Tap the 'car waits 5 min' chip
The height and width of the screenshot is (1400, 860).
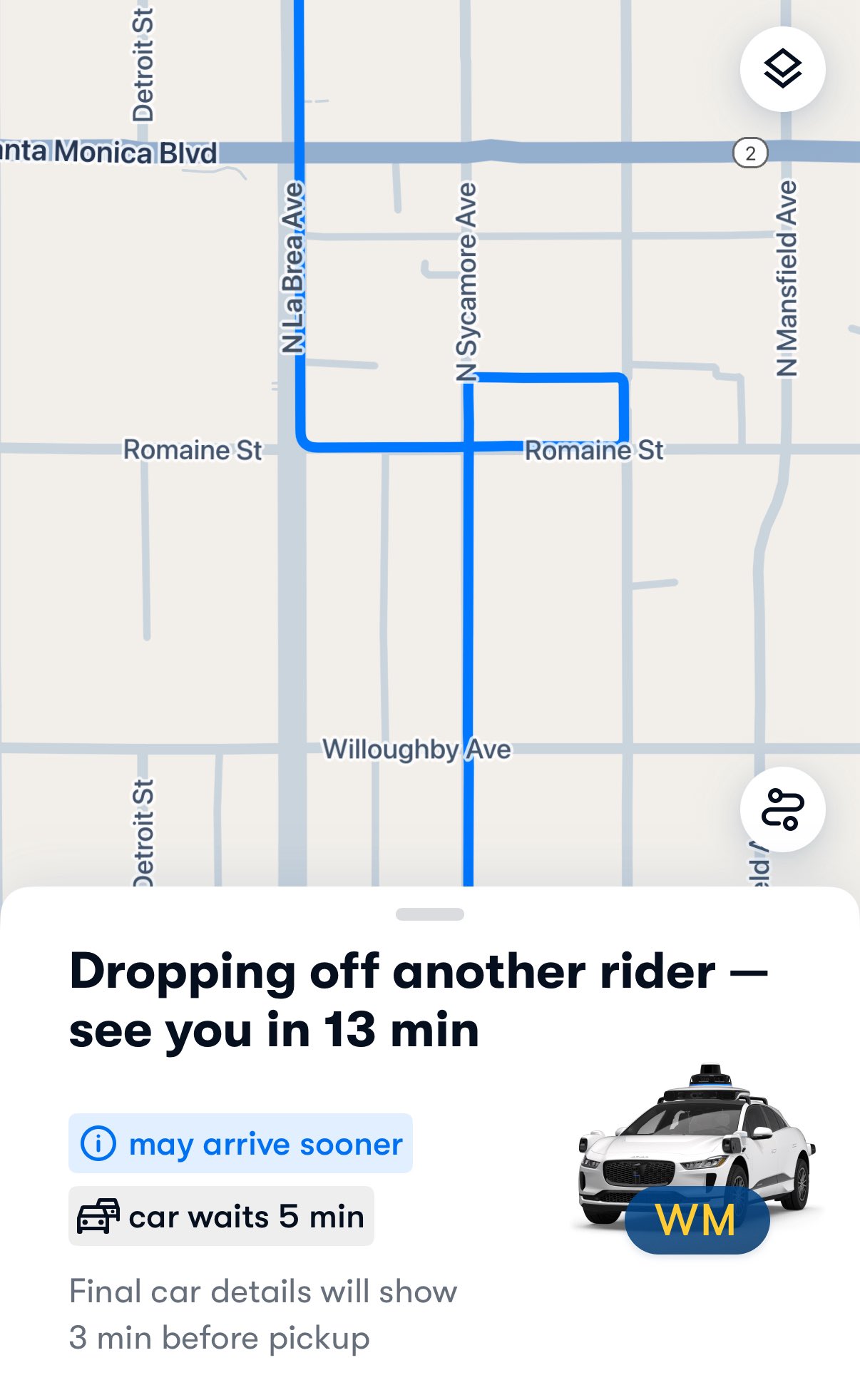point(221,1216)
